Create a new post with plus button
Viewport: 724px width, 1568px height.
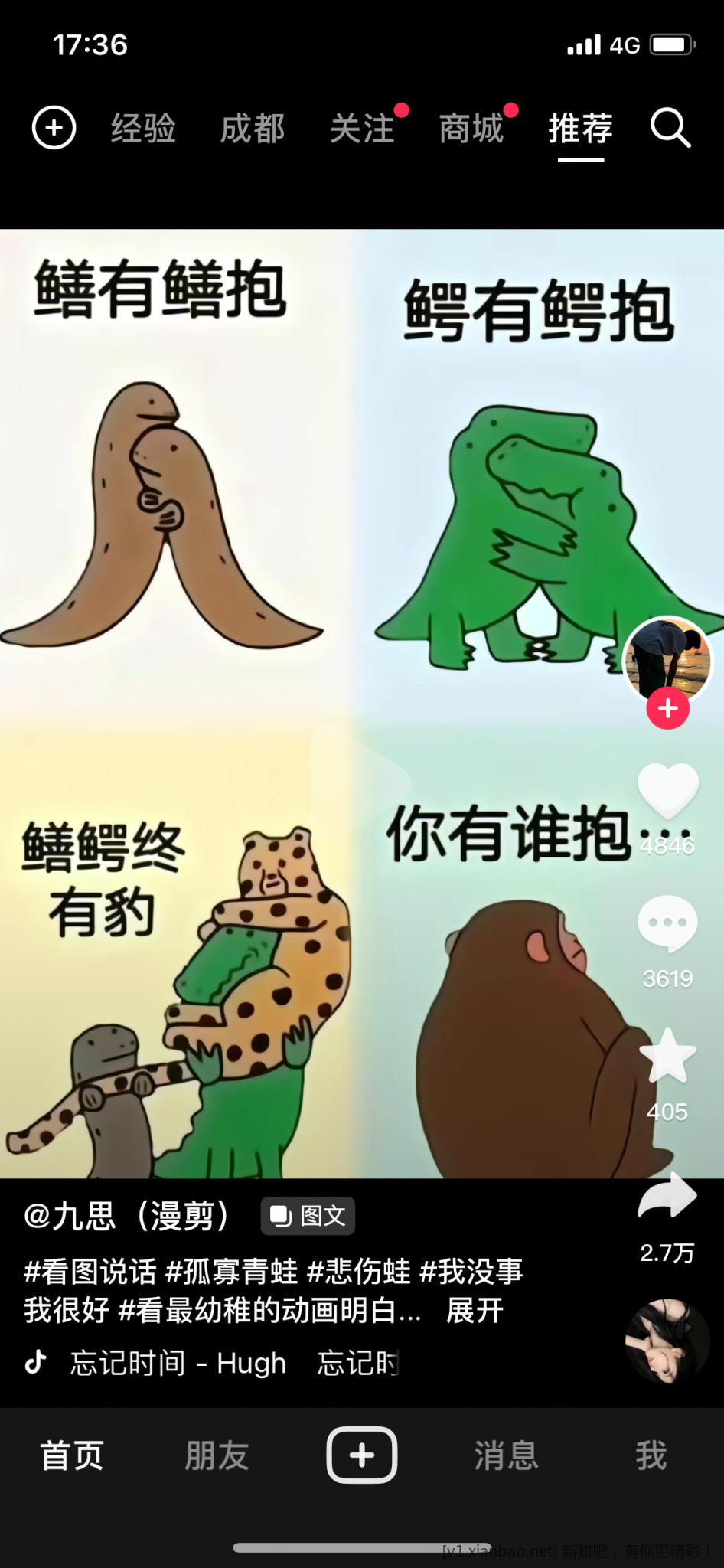pyautogui.click(x=361, y=1455)
